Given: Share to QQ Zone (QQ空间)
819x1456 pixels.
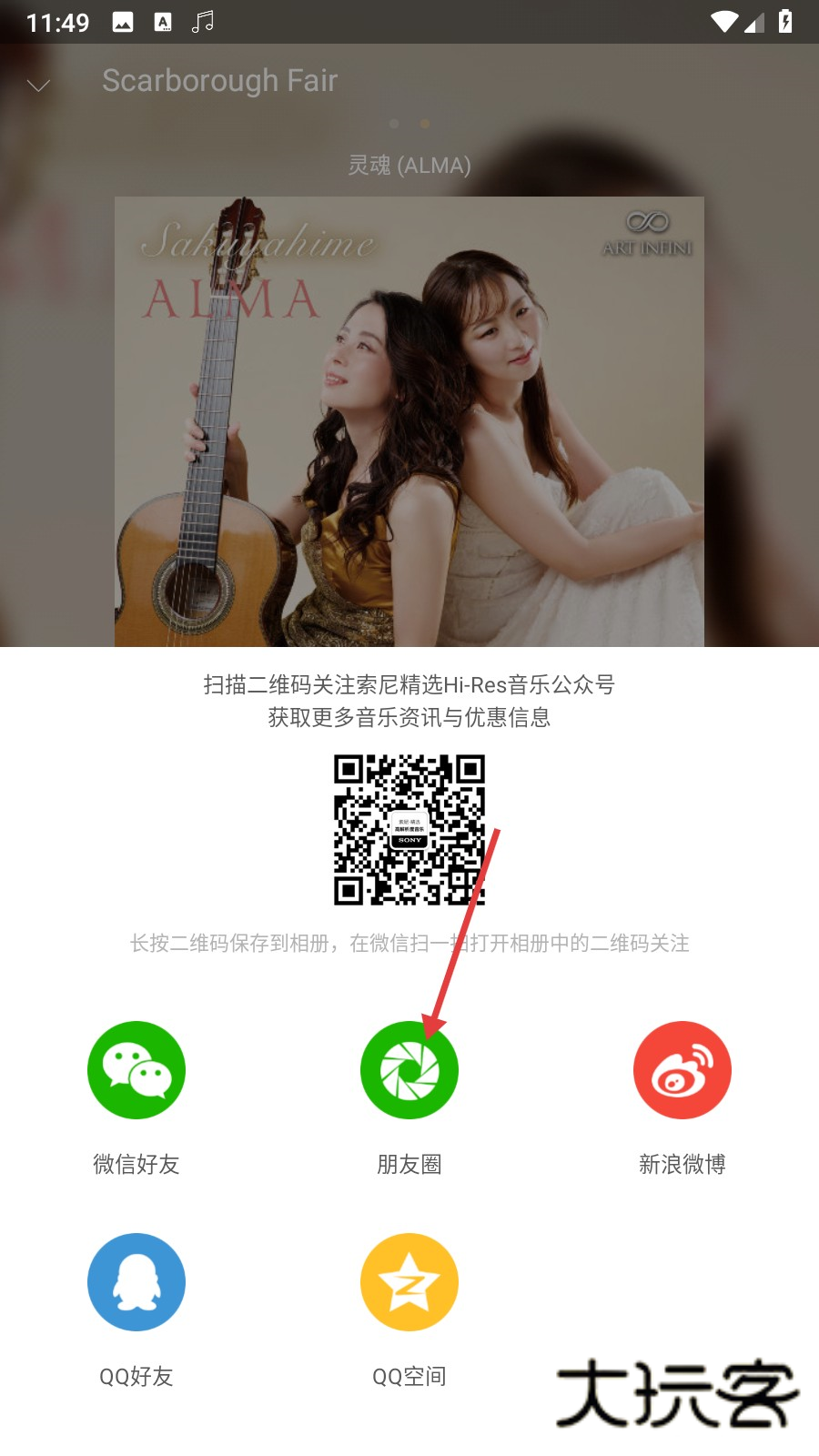Looking at the screenshot, I should pos(409,1282).
